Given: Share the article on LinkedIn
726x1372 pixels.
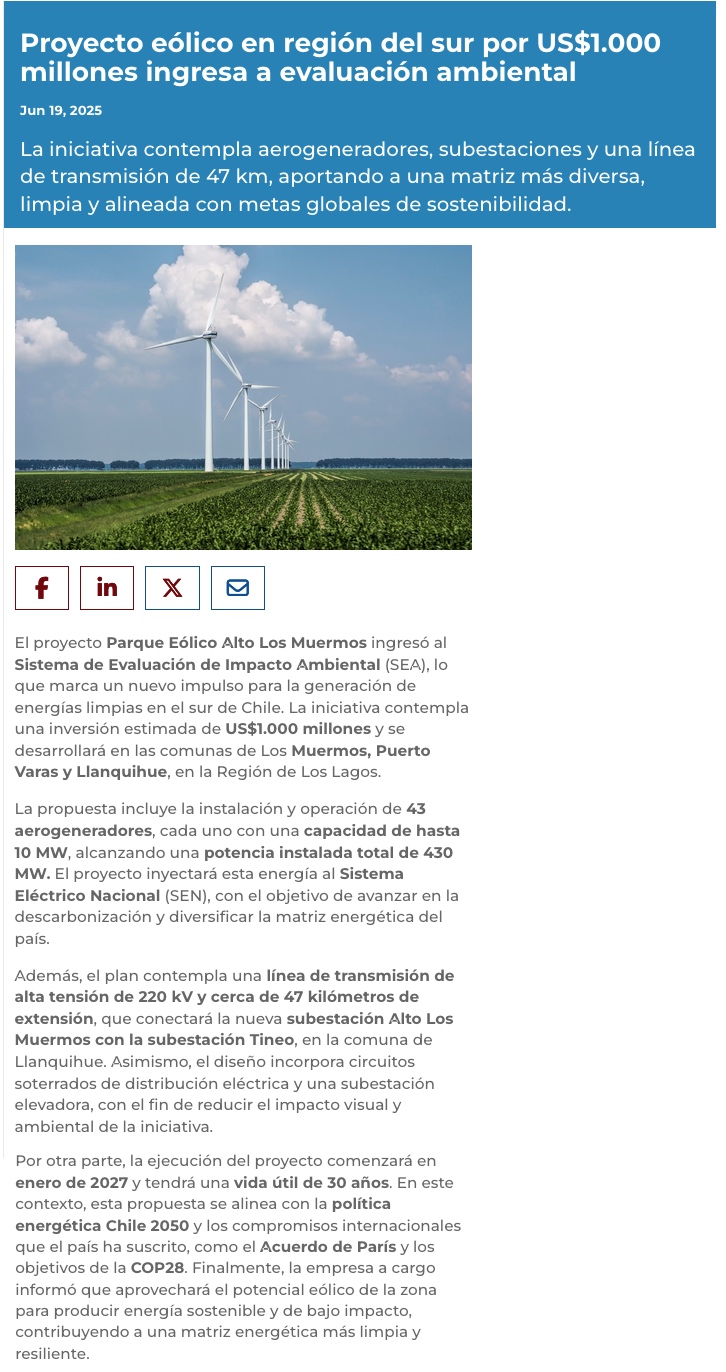Looking at the screenshot, I should coord(107,588).
